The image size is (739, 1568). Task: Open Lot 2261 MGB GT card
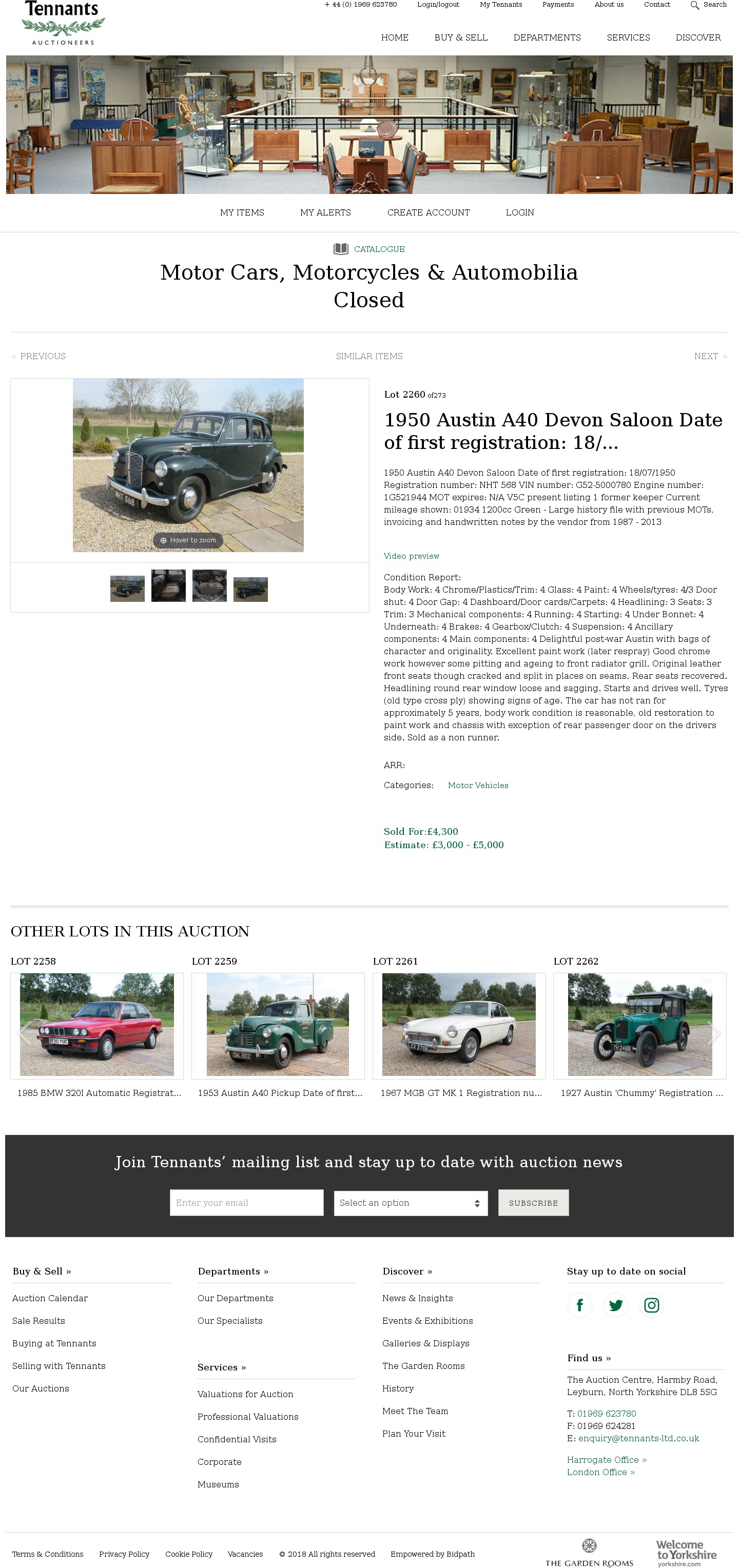458,1025
